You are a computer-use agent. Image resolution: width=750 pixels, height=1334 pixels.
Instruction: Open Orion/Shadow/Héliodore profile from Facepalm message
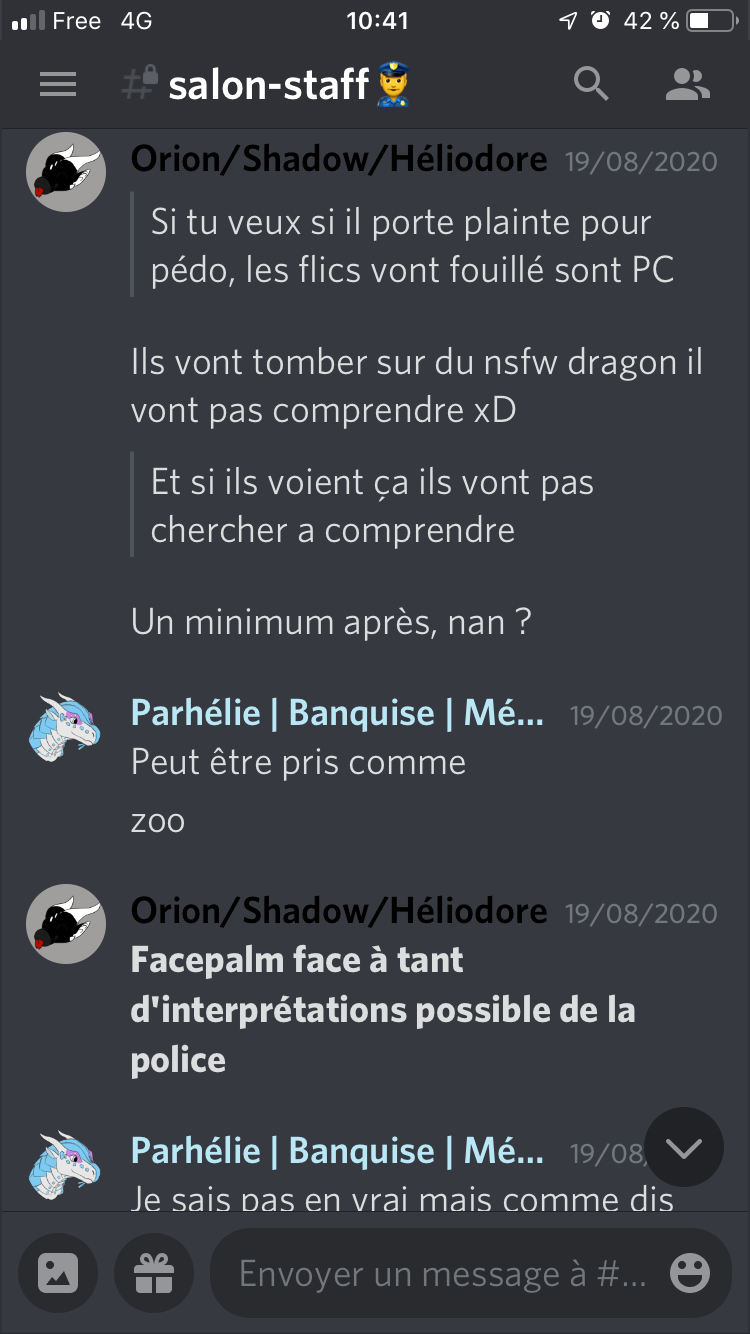click(66, 924)
